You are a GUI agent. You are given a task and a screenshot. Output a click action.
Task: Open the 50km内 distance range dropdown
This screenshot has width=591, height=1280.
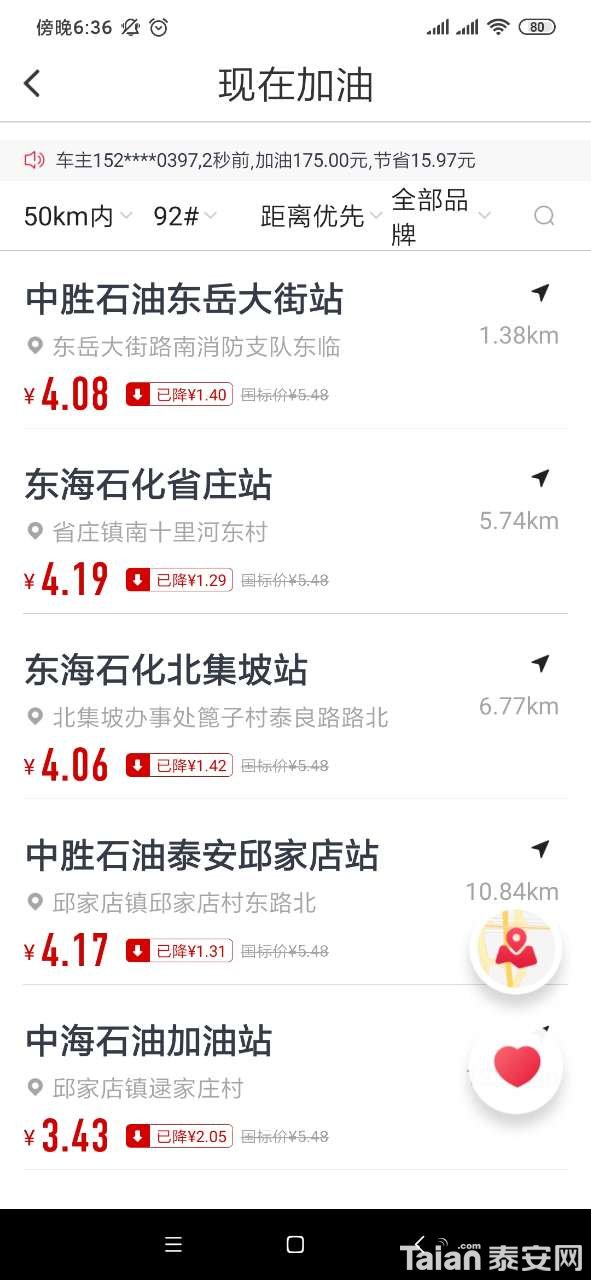78,216
